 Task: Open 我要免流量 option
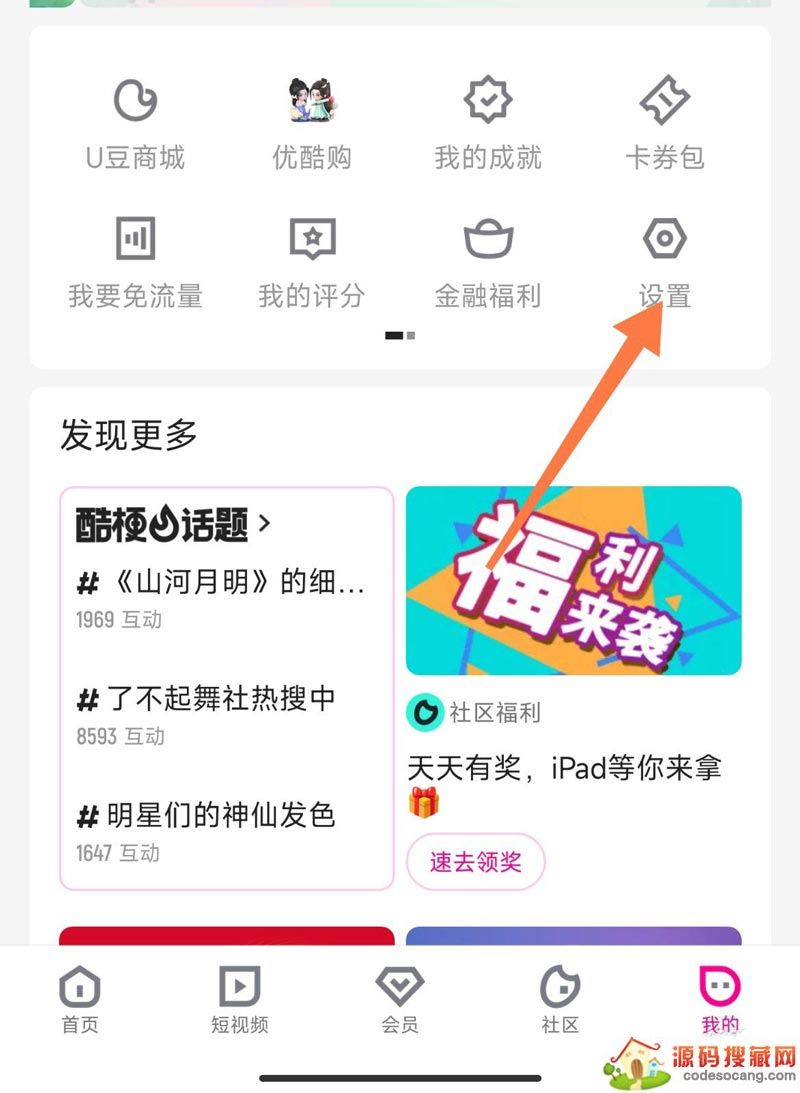[135, 262]
